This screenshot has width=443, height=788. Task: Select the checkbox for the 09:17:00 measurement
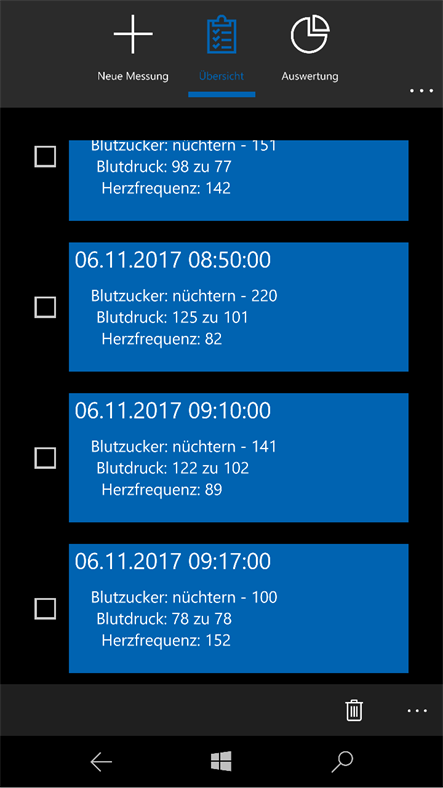(x=45, y=609)
